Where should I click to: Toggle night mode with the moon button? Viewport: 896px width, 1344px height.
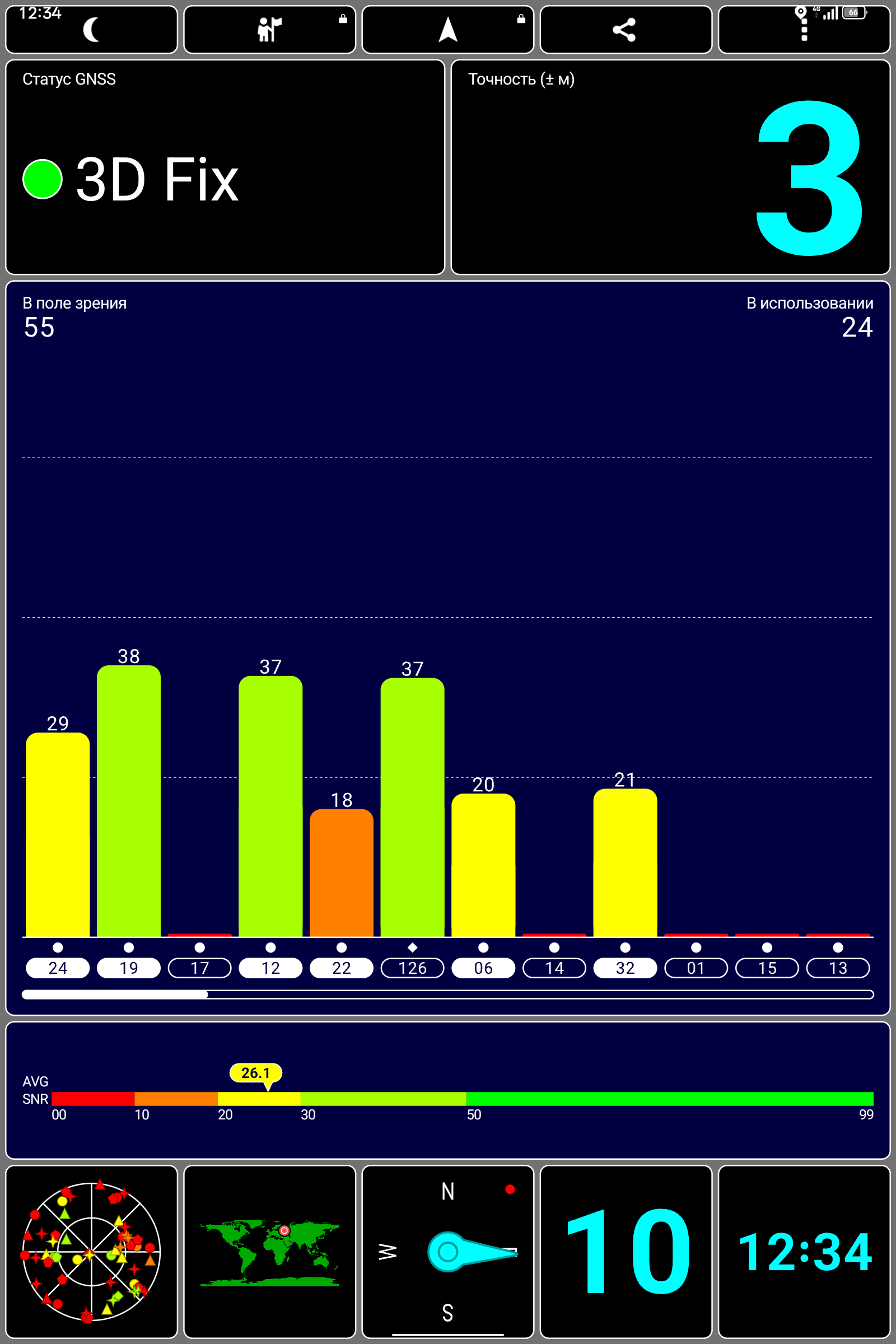coord(91,29)
